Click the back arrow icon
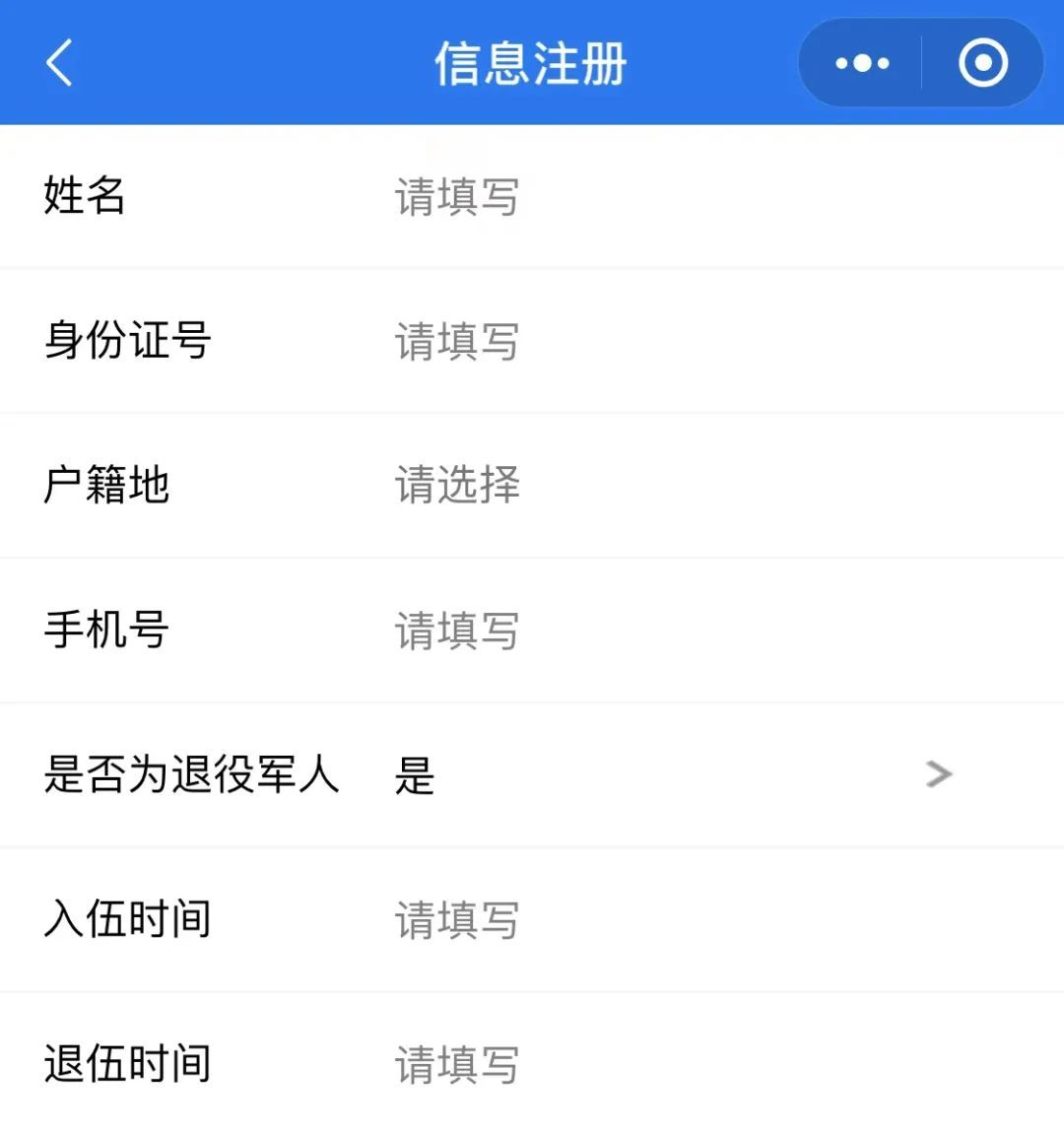Screen dimensions: 1064x1132 point(59,62)
